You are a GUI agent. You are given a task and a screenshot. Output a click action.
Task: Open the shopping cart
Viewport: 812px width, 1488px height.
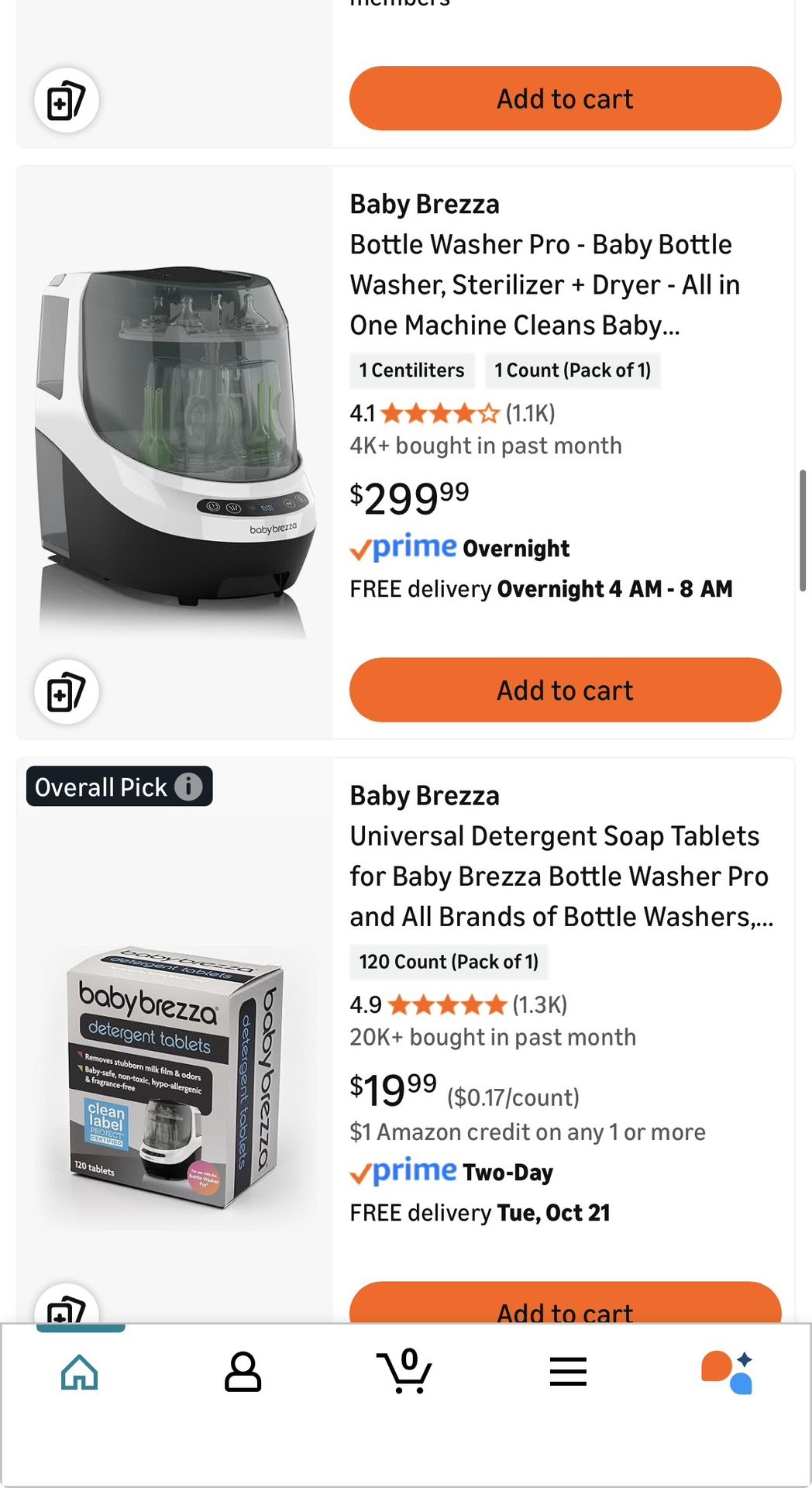coord(405,1370)
